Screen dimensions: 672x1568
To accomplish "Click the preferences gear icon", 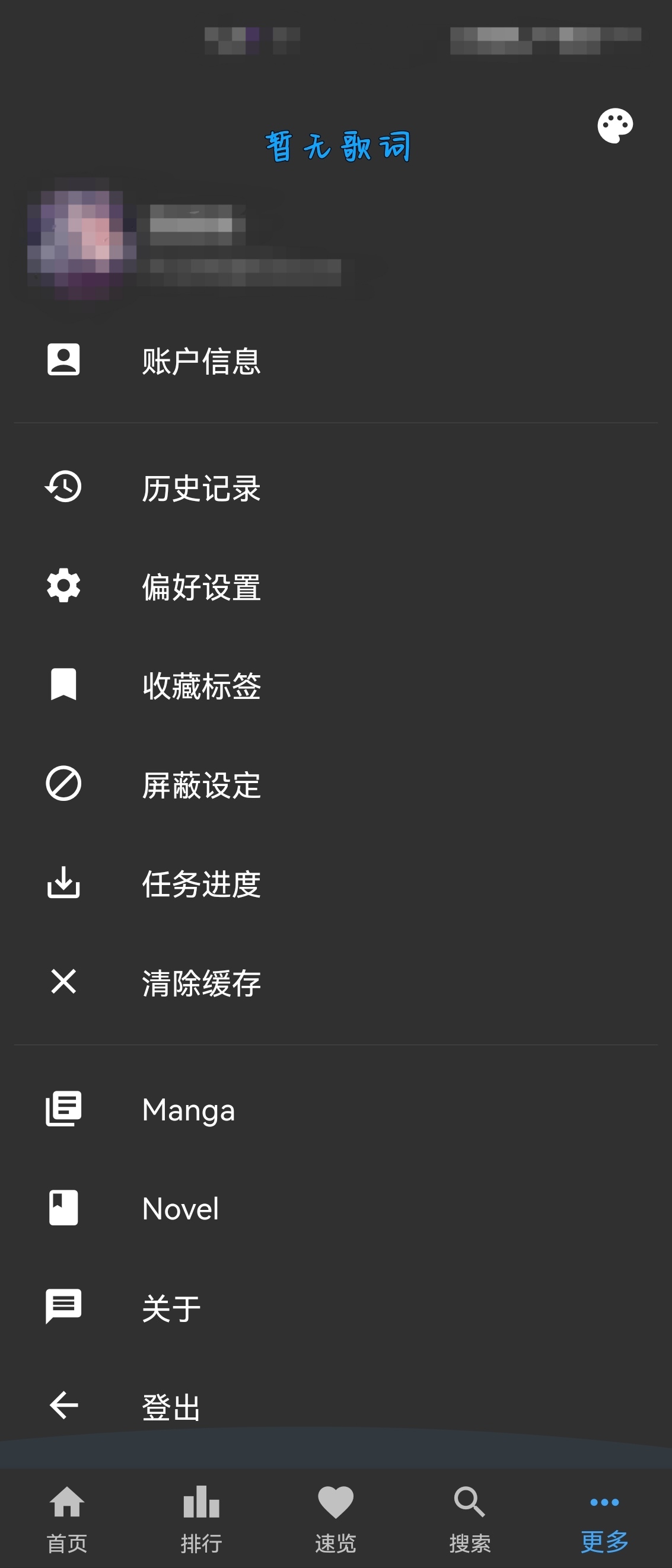I will (x=63, y=586).
